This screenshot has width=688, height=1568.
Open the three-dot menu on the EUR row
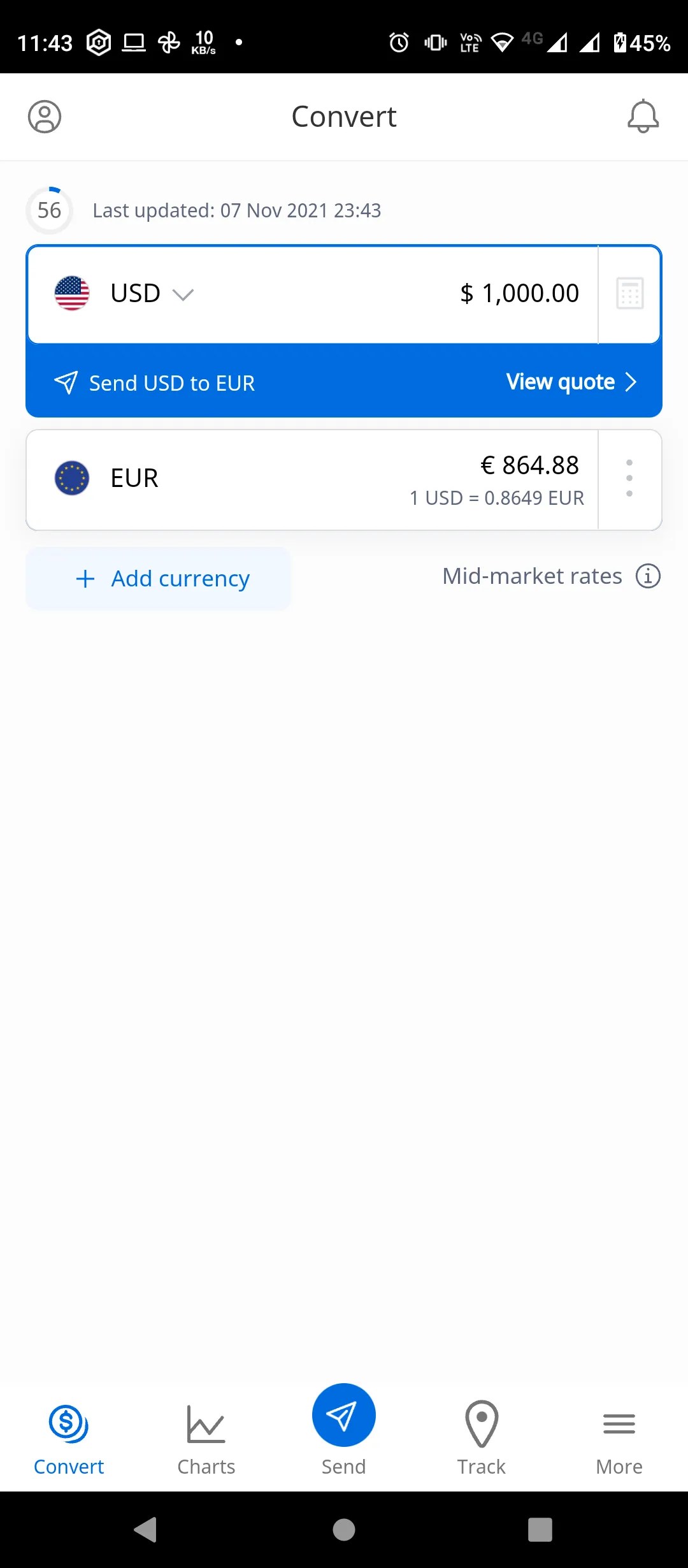629,478
